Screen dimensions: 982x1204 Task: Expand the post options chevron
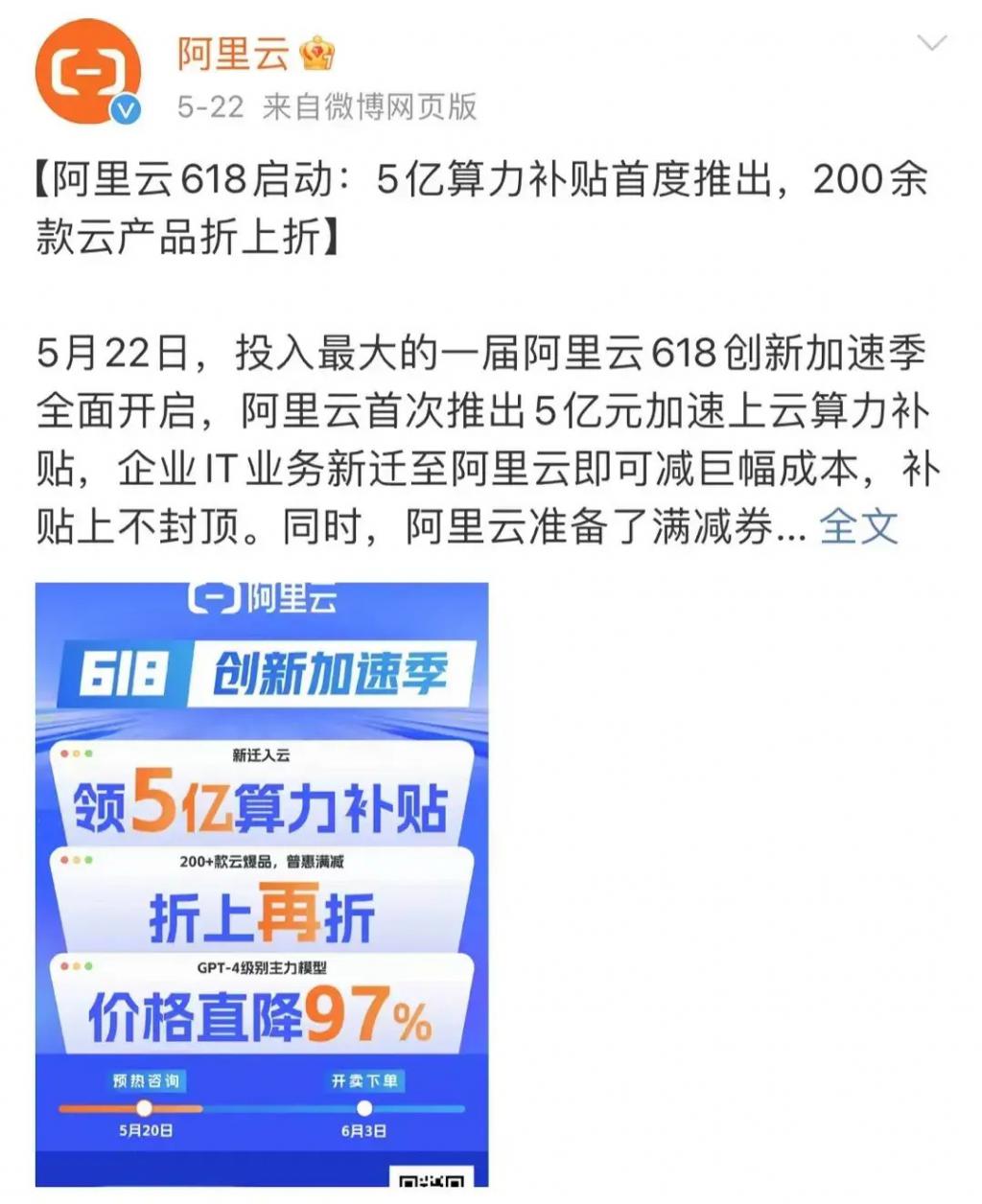(x=931, y=43)
